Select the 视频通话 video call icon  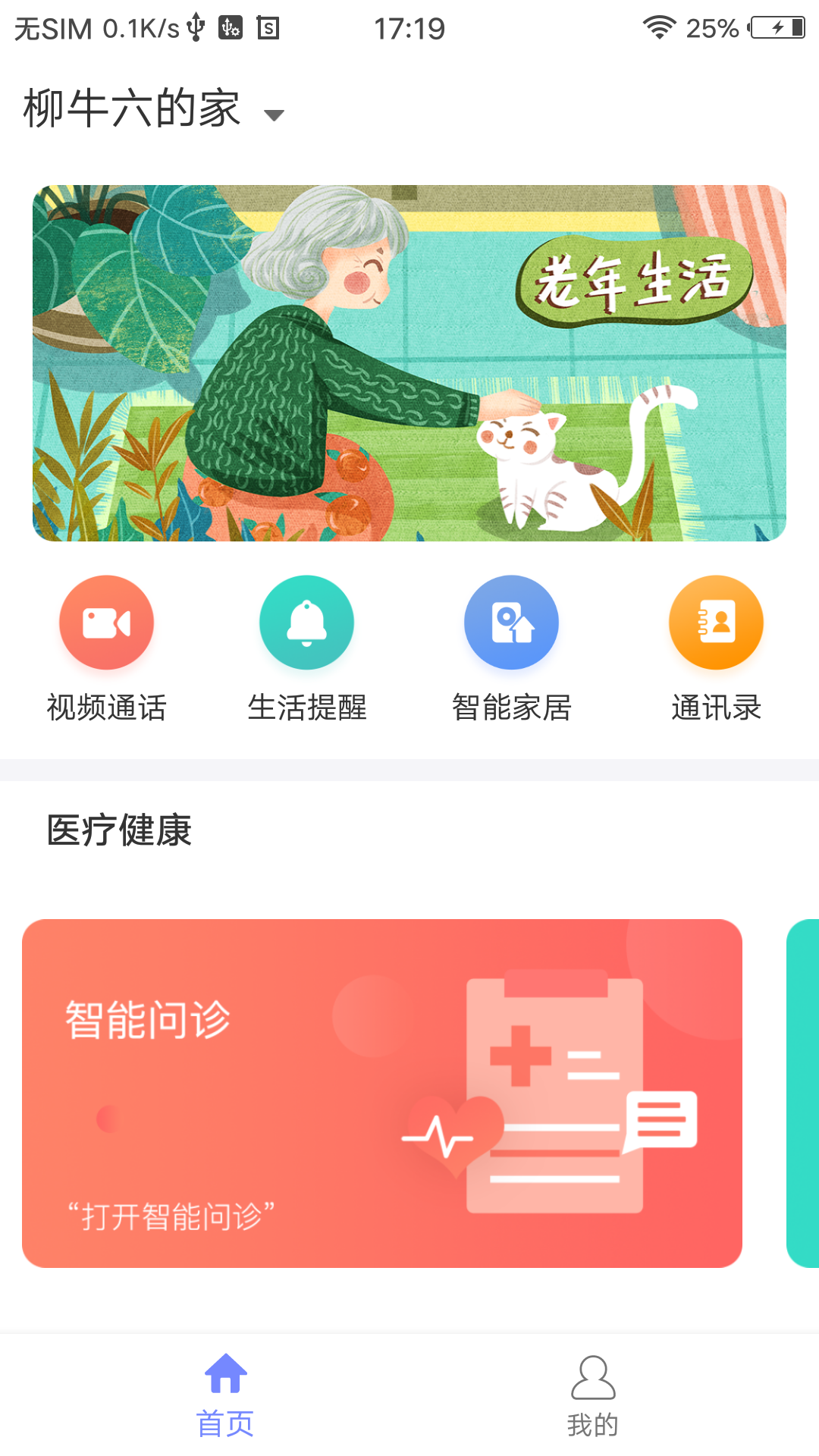point(106,622)
